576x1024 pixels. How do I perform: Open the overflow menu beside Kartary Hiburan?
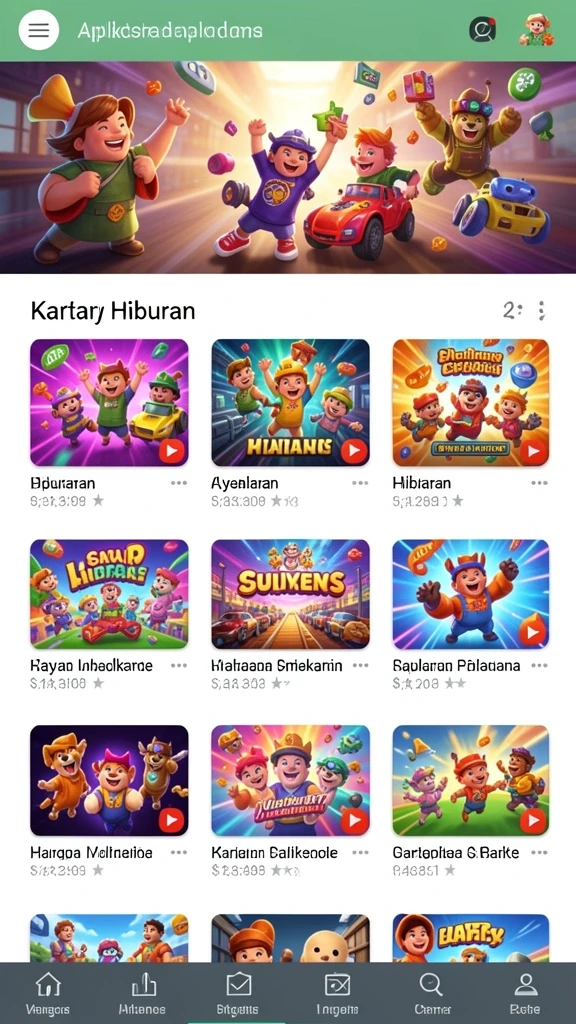(541, 311)
